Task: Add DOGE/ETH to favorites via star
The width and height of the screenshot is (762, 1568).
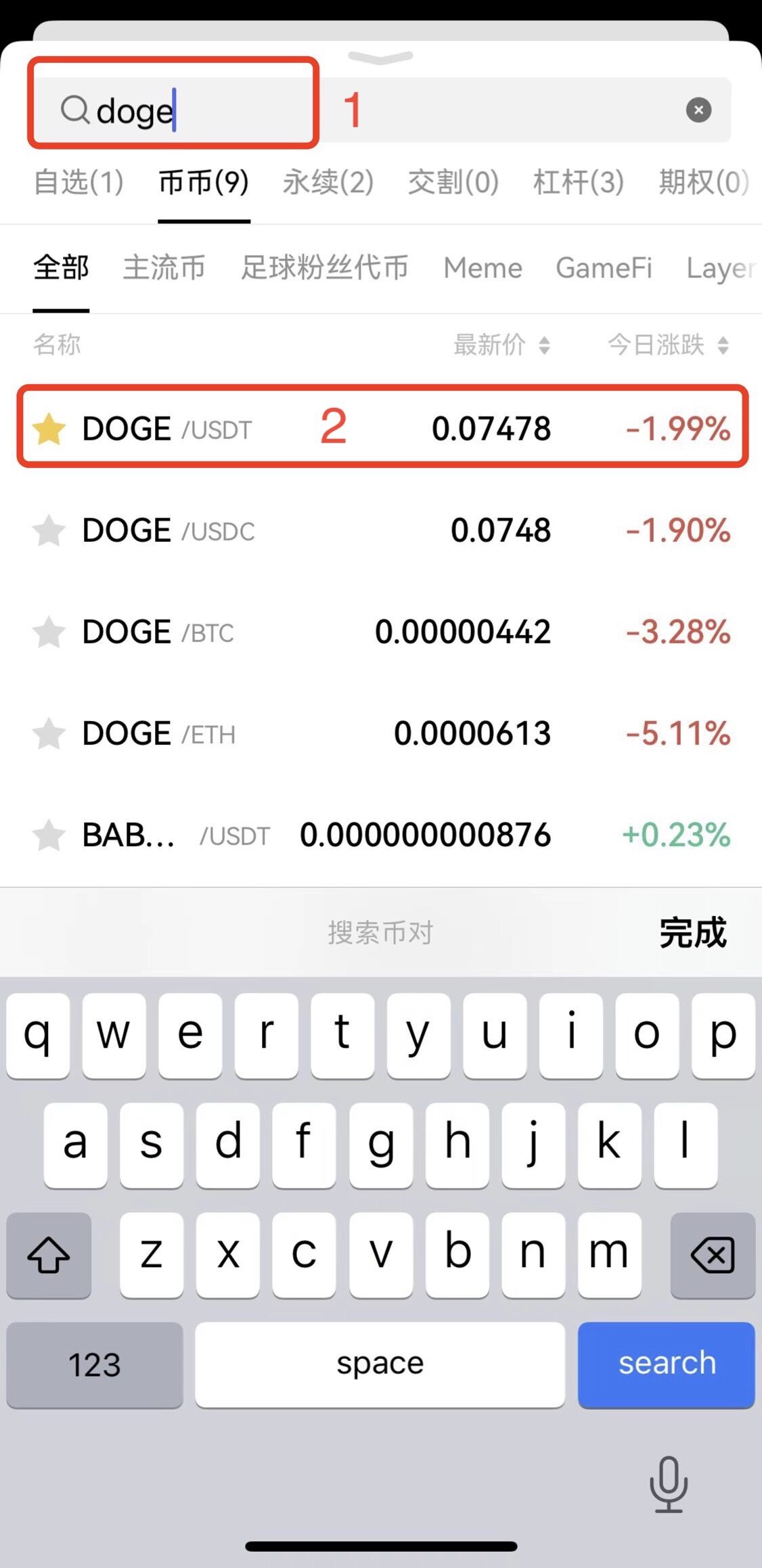Action: (x=49, y=734)
